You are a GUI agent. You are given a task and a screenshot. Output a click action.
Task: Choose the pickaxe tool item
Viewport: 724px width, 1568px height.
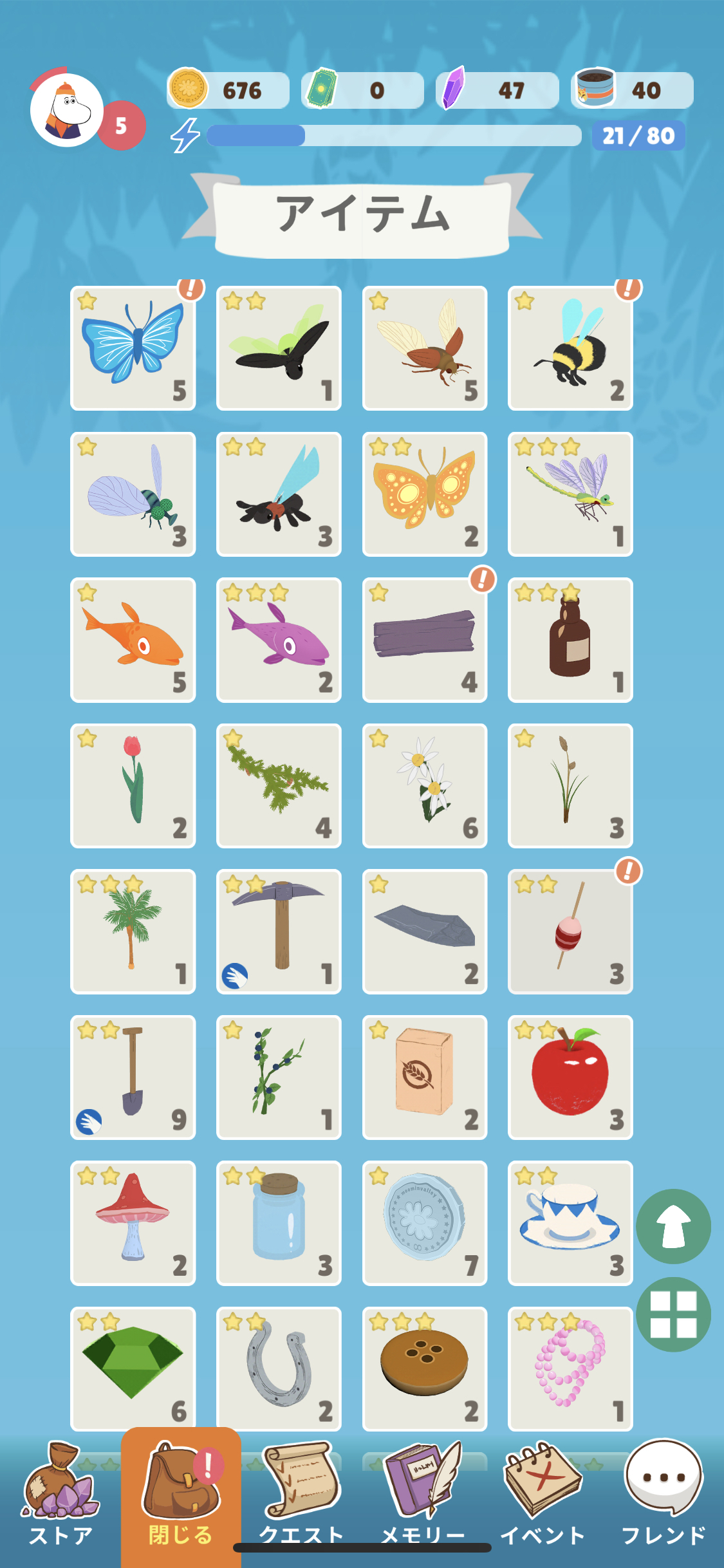point(279,931)
